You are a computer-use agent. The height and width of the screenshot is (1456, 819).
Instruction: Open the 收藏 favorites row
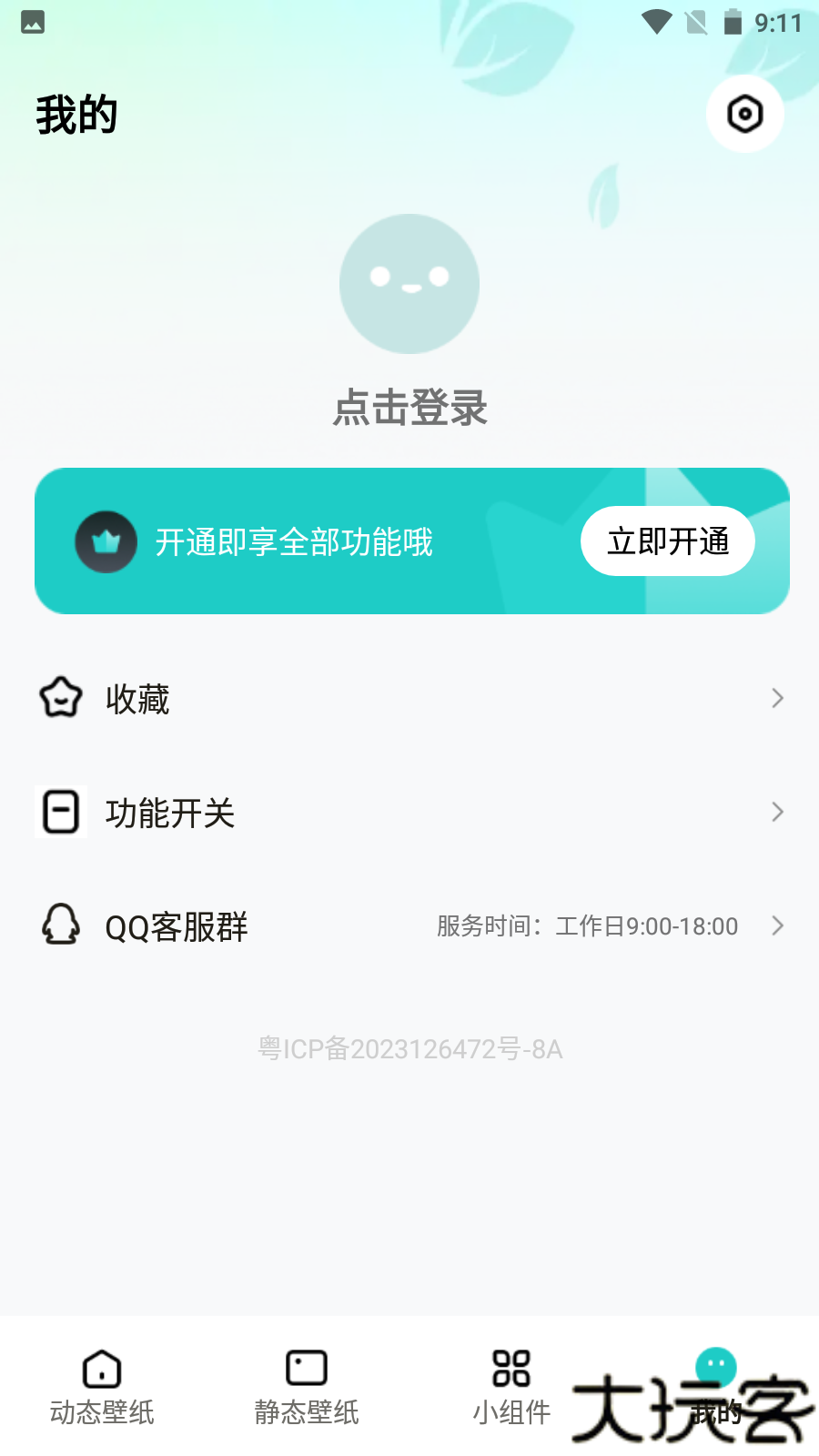[409, 699]
